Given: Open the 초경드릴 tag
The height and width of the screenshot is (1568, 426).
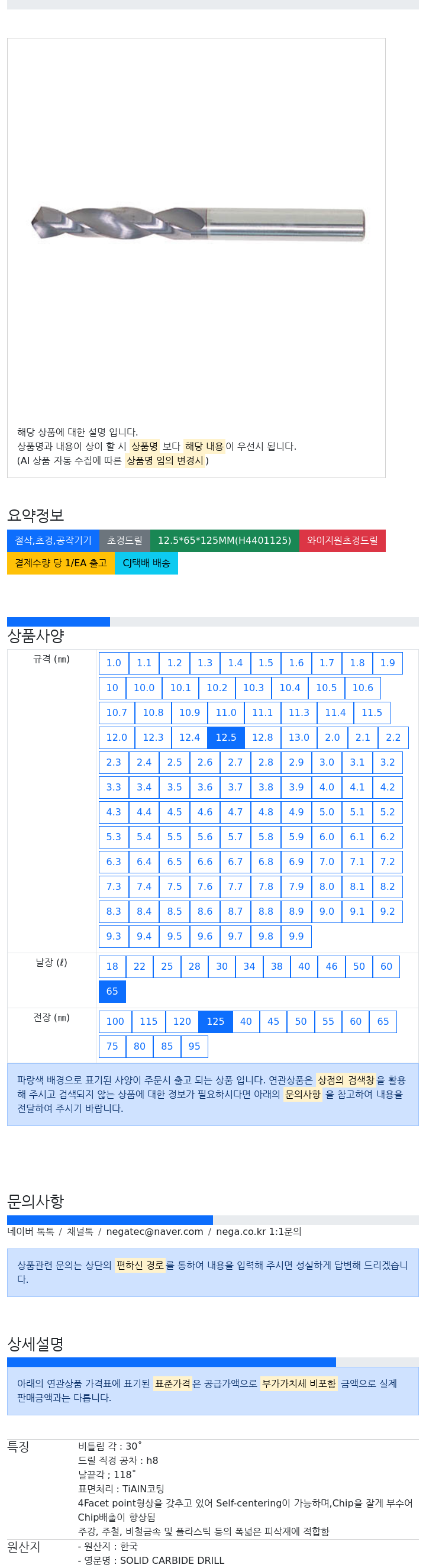Looking at the screenshot, I should [x=125, y=541].
